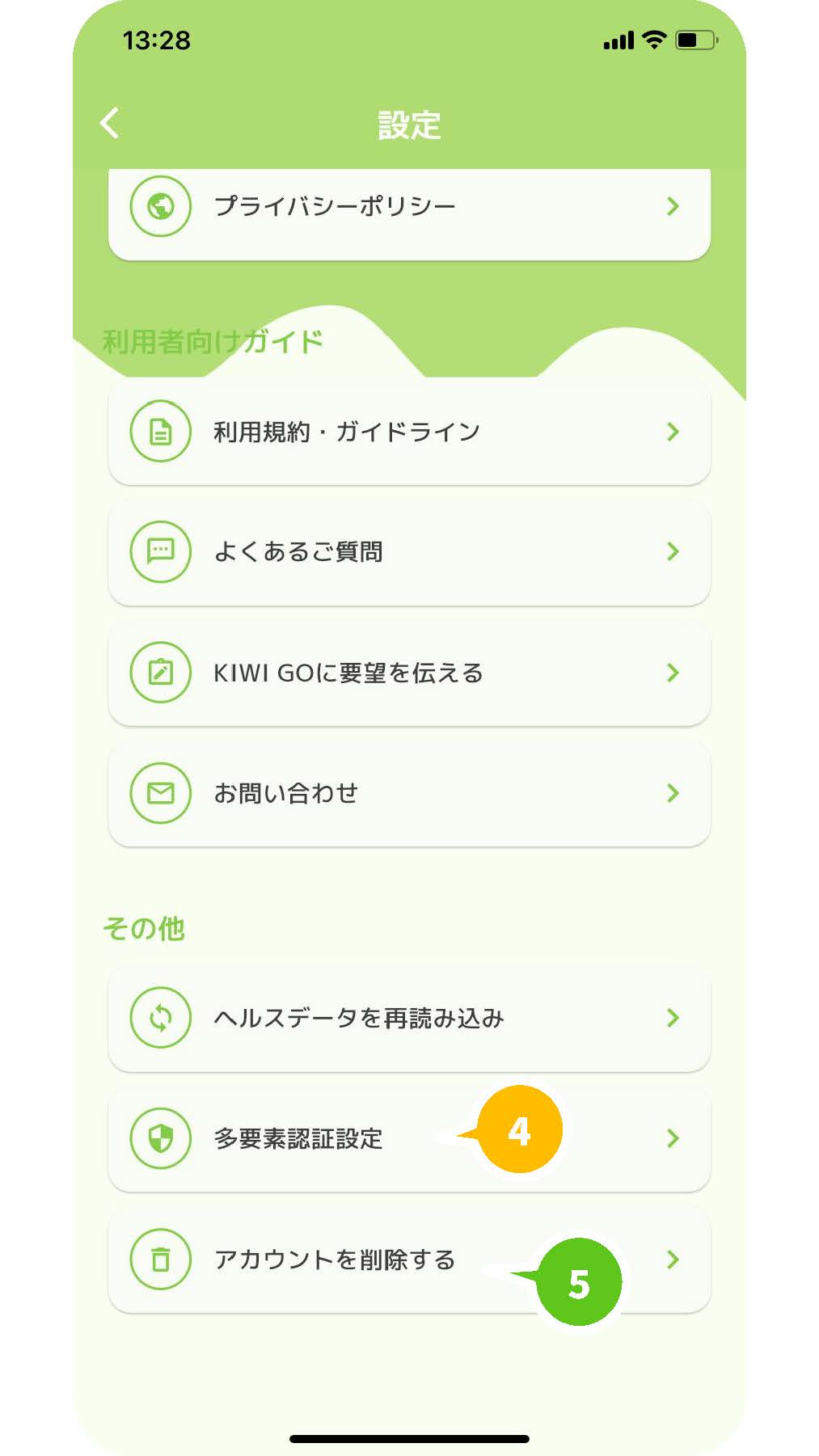Select KIWI GOに要望を伝える
The height and width of the screenshot is (1456, 819).
point(409,673)
